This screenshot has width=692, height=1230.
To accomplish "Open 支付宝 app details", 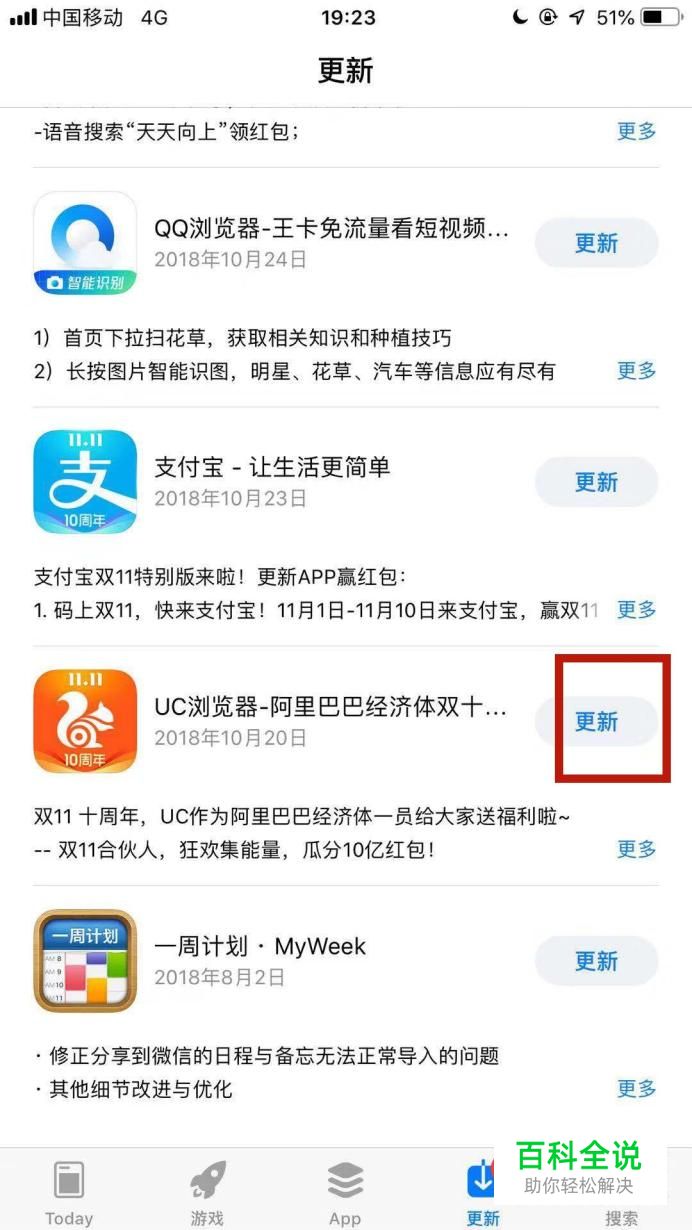I will pyautogui.click(x=85, y=482).
